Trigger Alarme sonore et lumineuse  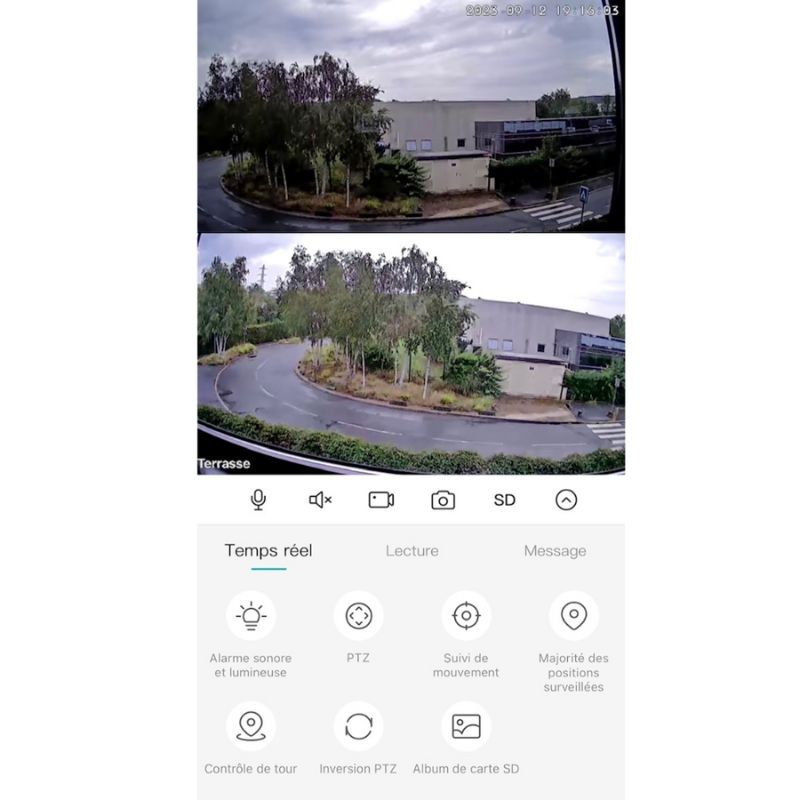251,616
